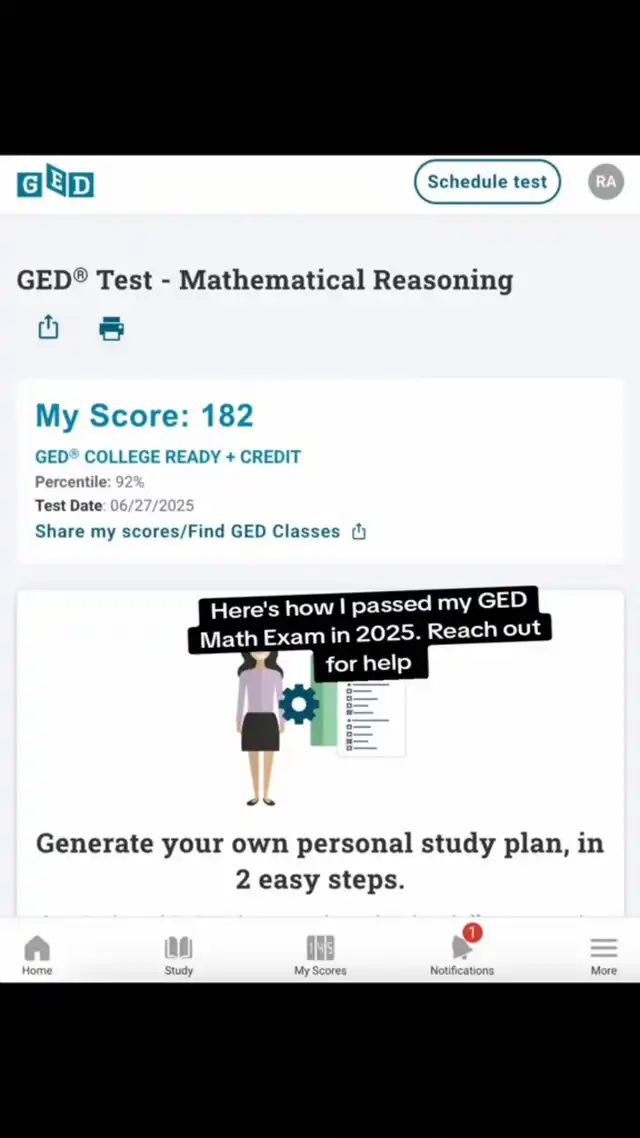View Notifications with one alert

pyautogui.click(x=462, y=955)
